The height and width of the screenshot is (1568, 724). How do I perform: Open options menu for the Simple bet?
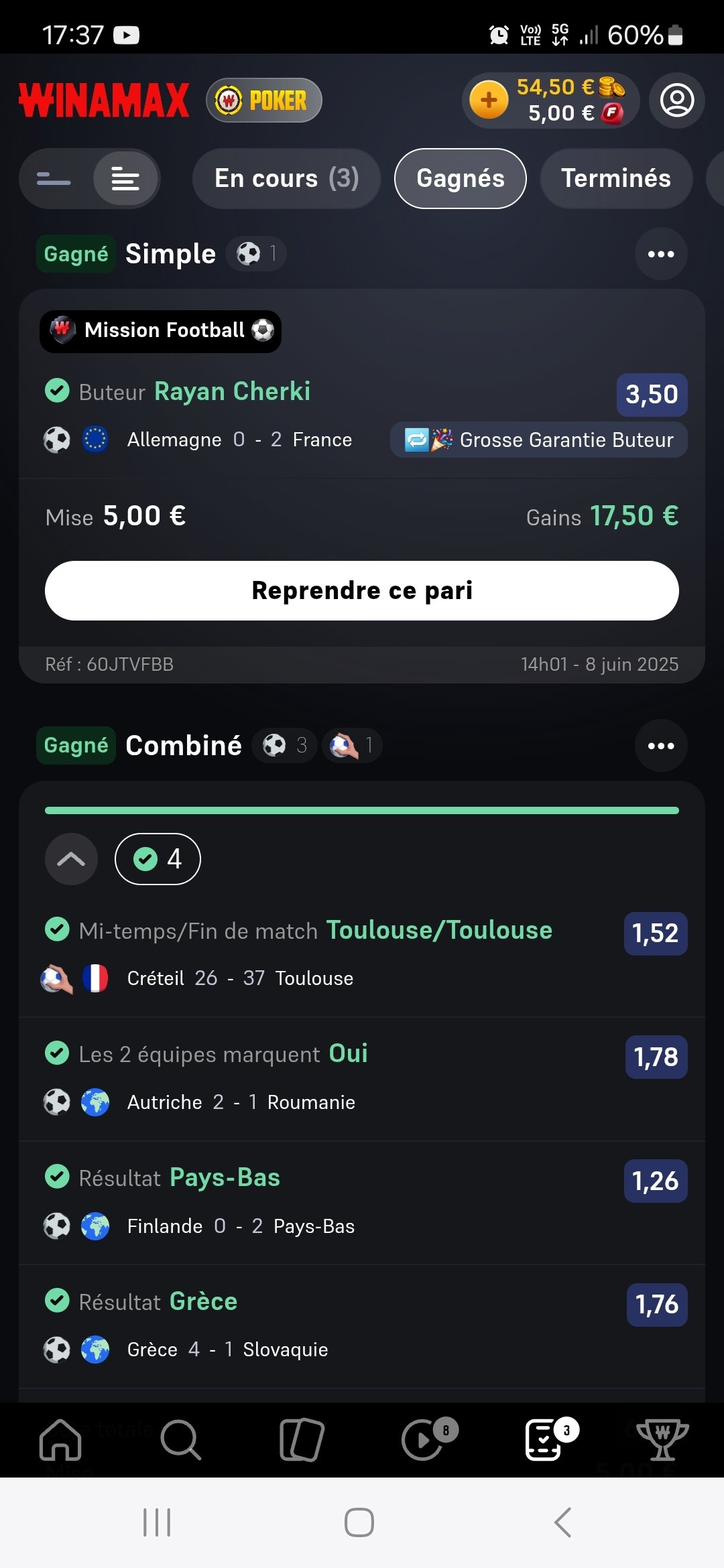coord(661,254)
